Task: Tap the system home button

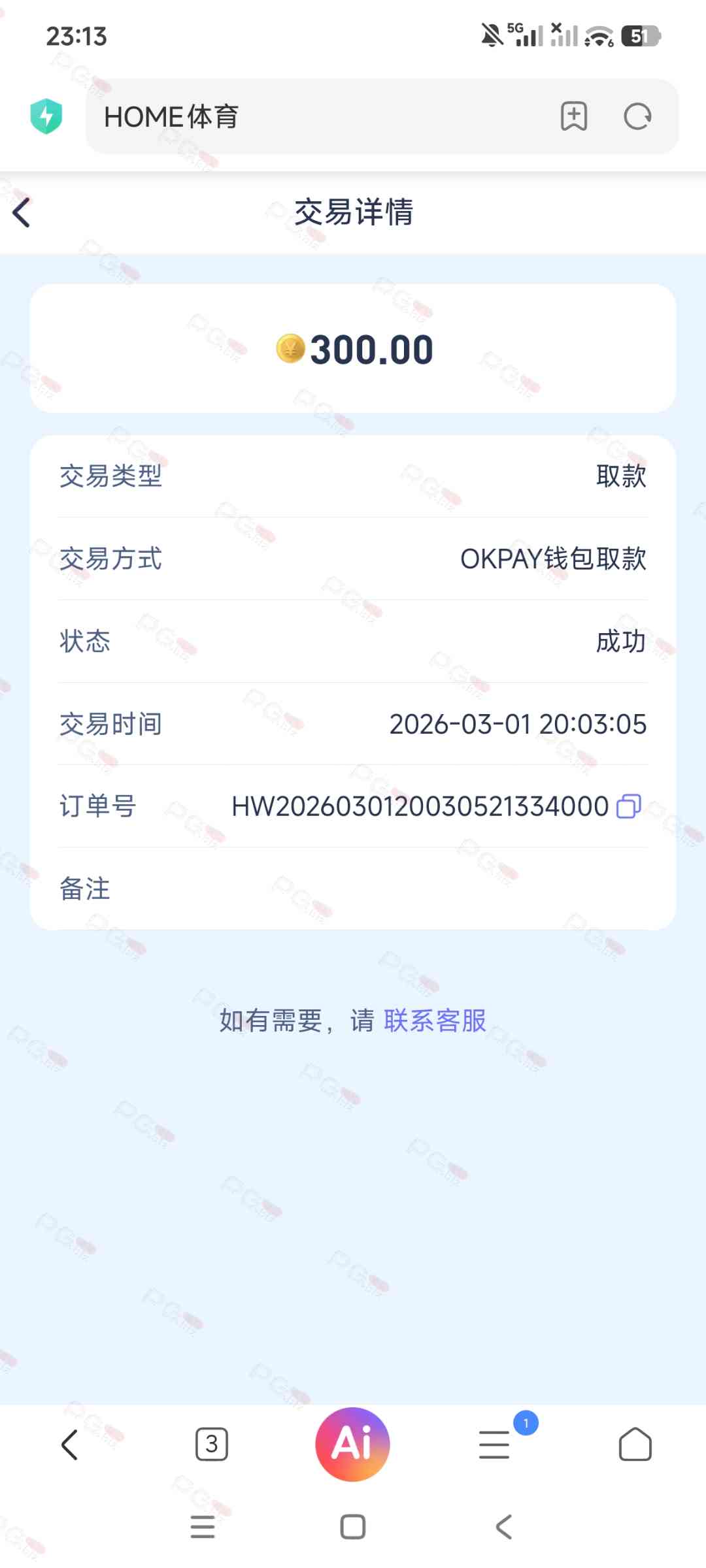Action: 352,1527
